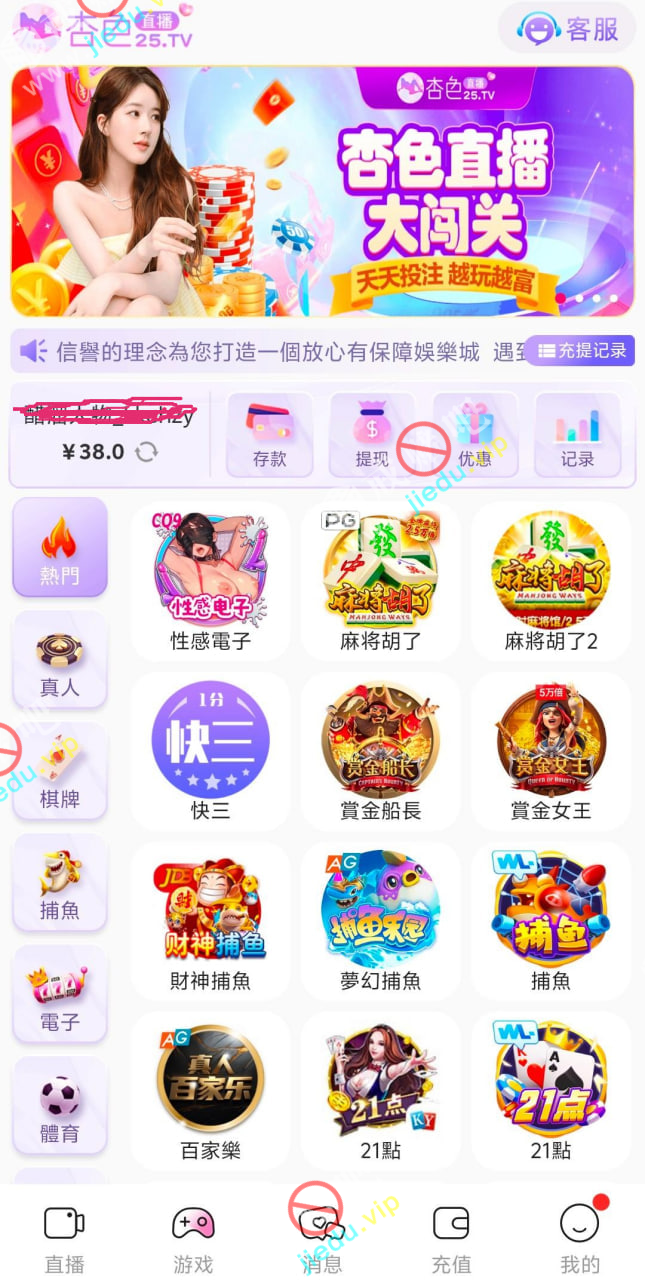Viewport: 645px width, 1280px height.
Task: Switch to the 充值 tab
Action: tap(451, 1238)
